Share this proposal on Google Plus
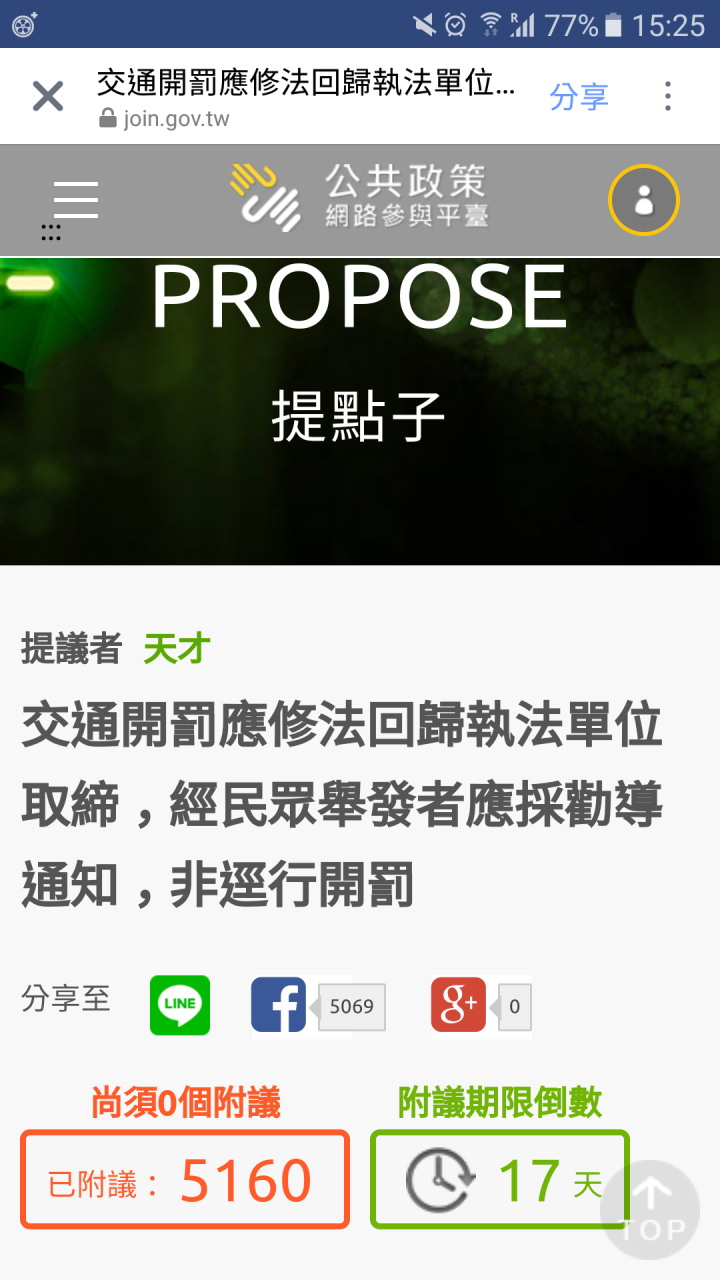The width and height of the screenshot is (720, 1280). 459,1005
